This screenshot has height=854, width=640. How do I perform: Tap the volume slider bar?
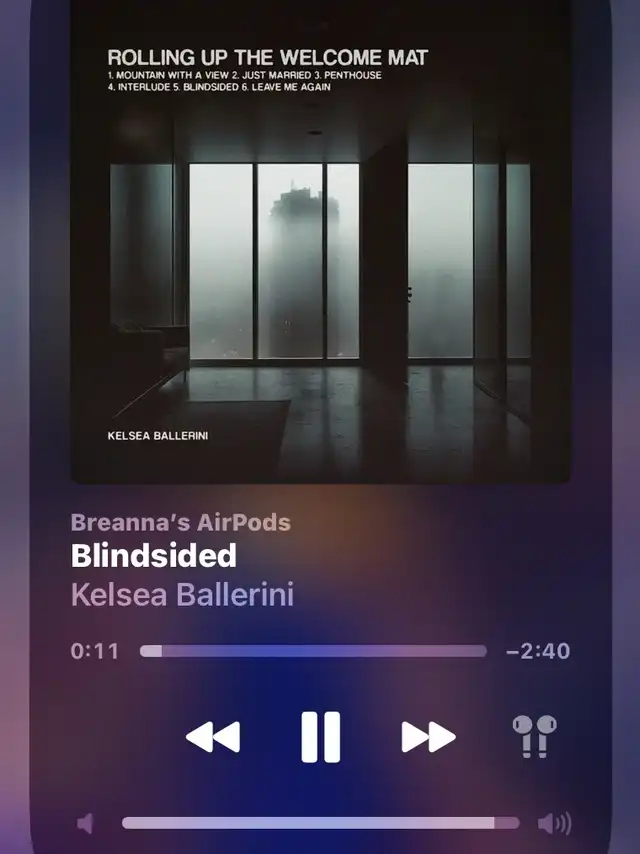pyautogui.click(x=321, y=822)
